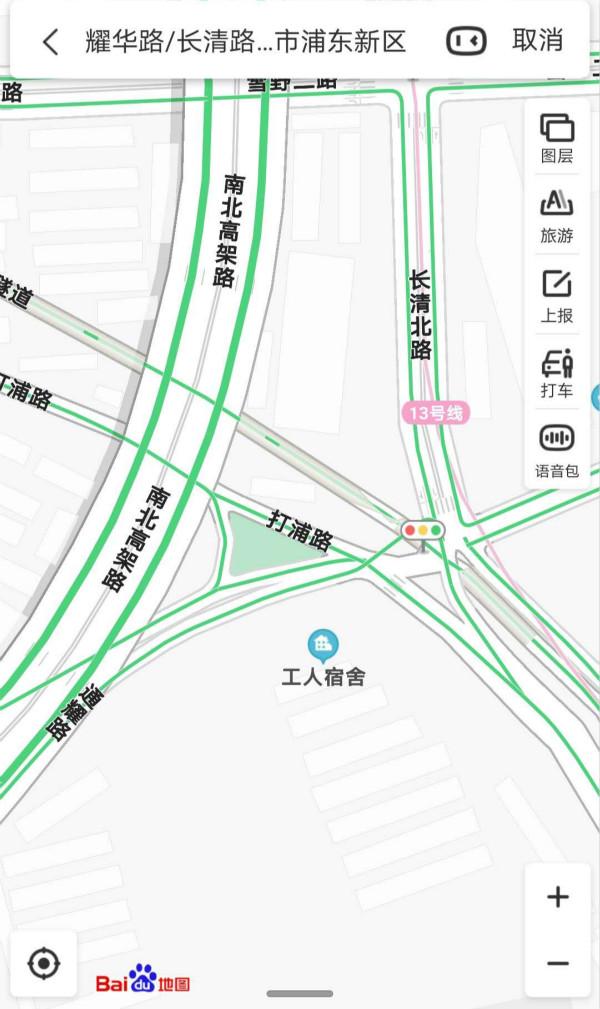Image resolution: width=600 pixels, height=1009 pixels.
Task: Open 上报 to report an issue
Action: 557,295
